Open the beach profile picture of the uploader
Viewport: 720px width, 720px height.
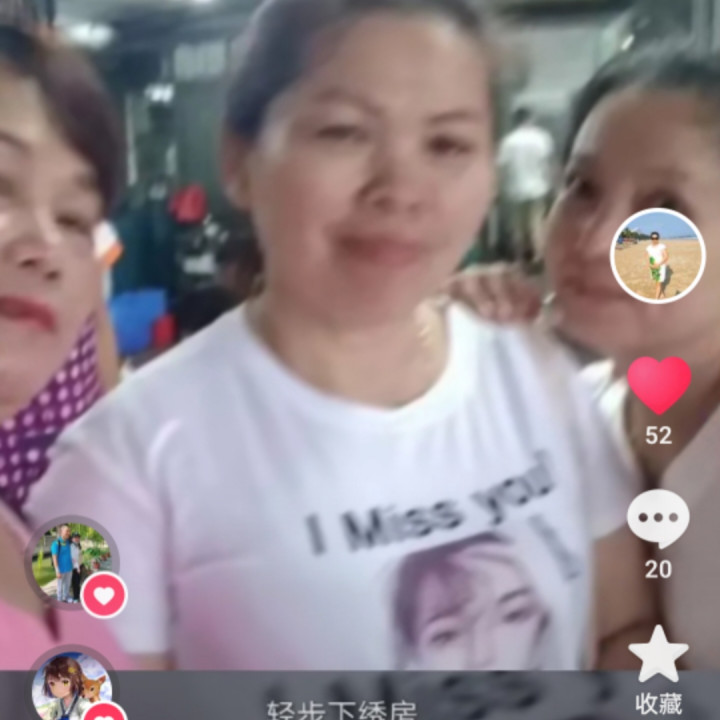(x=657, y=256)
